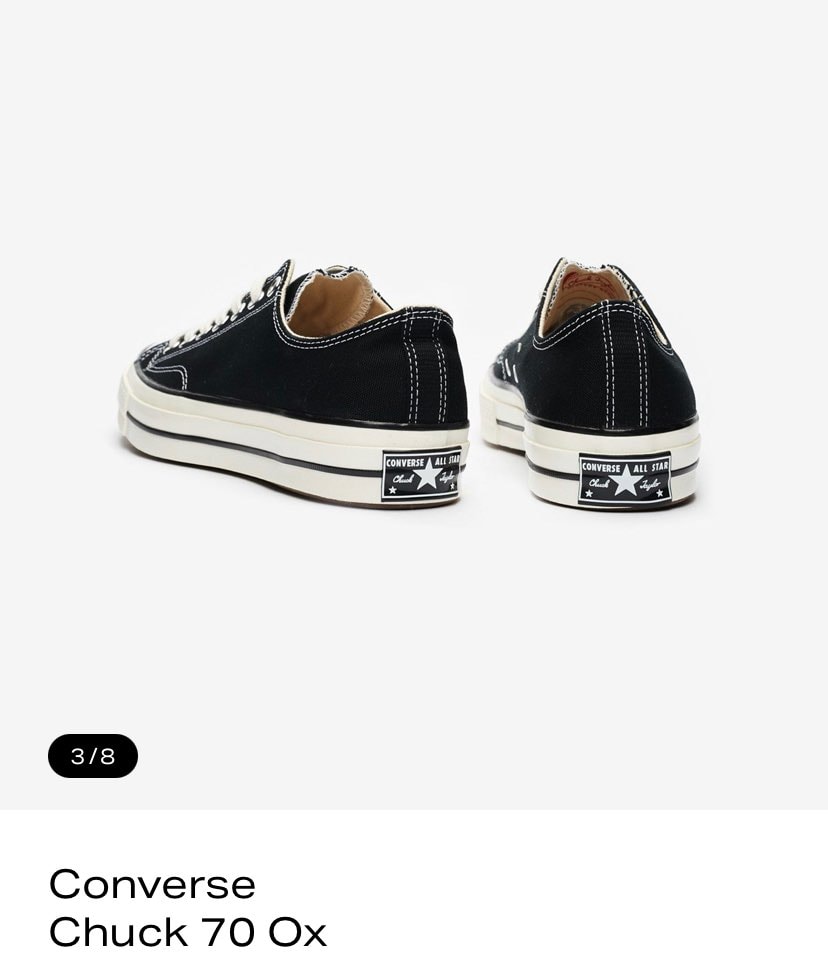Click the black pill showing image position
This screenshot has height=974, width=828.
tap(92, 755)
